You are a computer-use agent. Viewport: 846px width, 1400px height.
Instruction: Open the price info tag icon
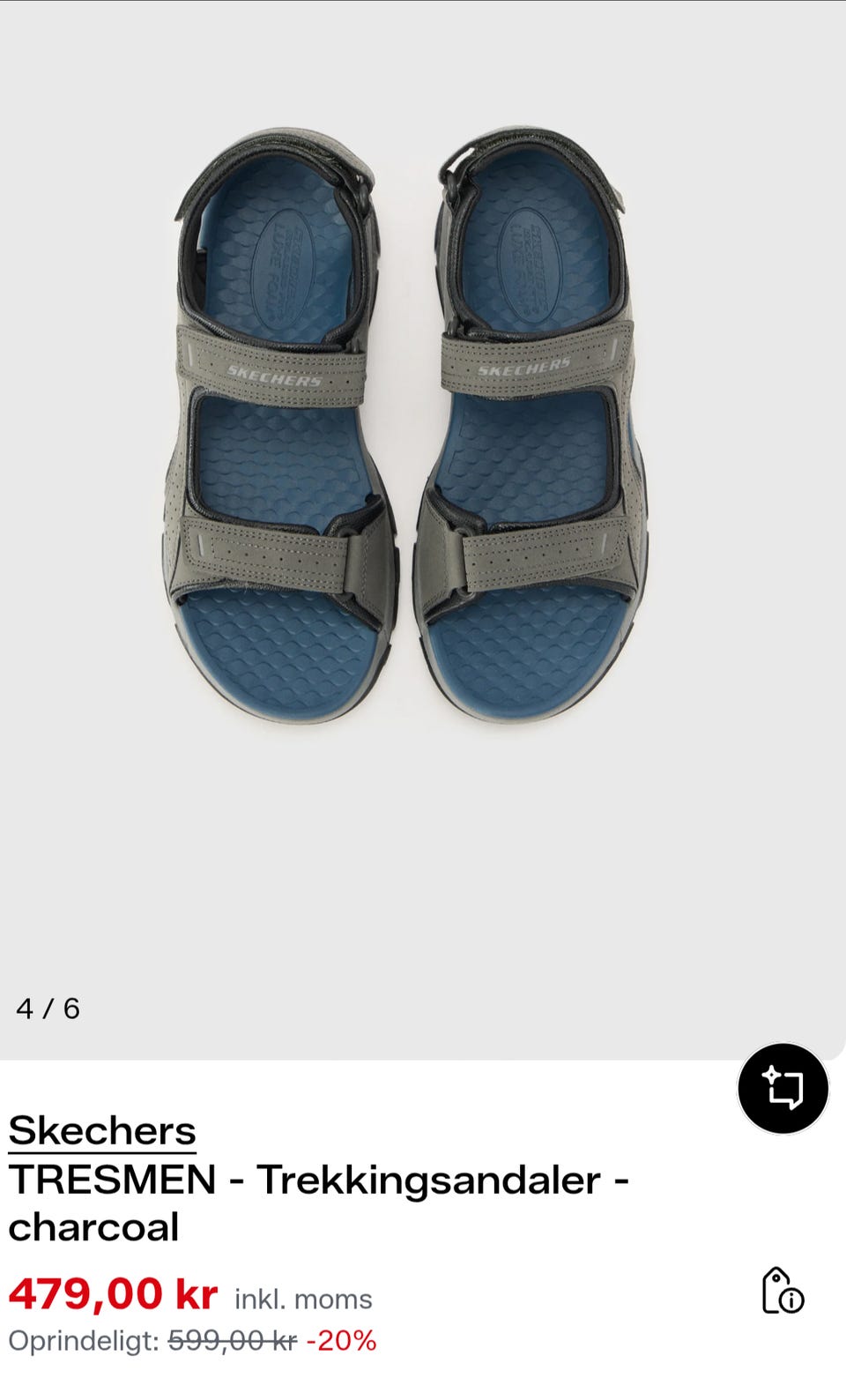click(x=783, y=1292)
